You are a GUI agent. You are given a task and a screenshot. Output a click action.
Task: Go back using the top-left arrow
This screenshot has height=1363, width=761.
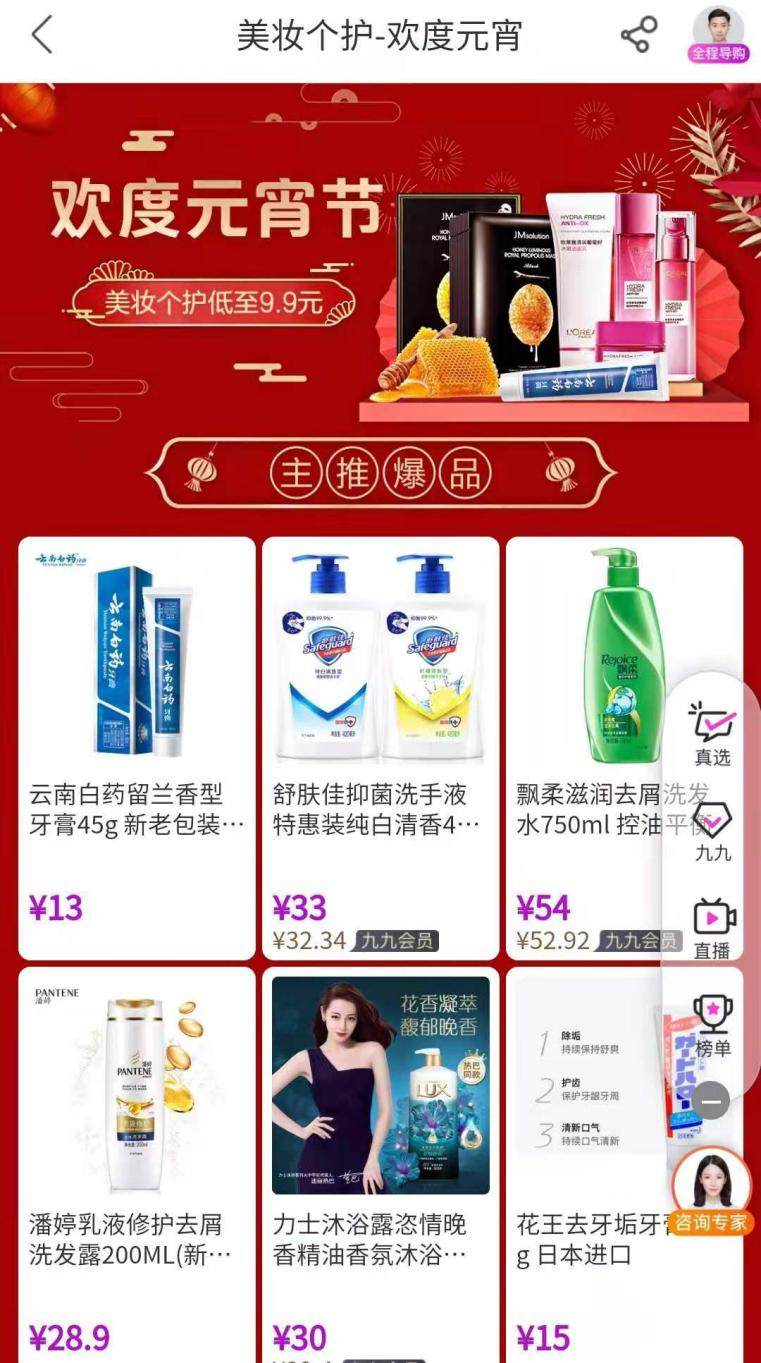click(x=42, y=35)
